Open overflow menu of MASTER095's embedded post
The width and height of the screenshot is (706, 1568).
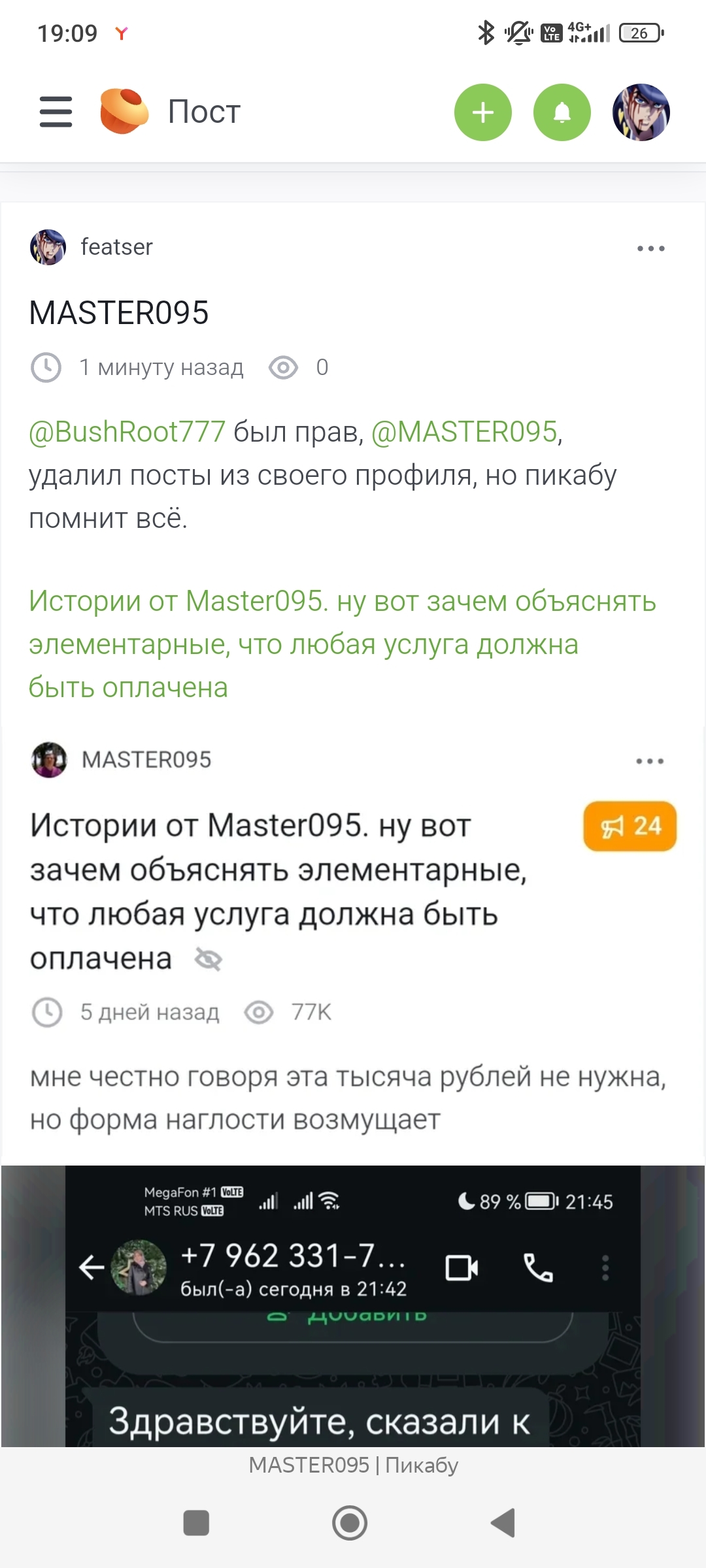pos(650,761)
